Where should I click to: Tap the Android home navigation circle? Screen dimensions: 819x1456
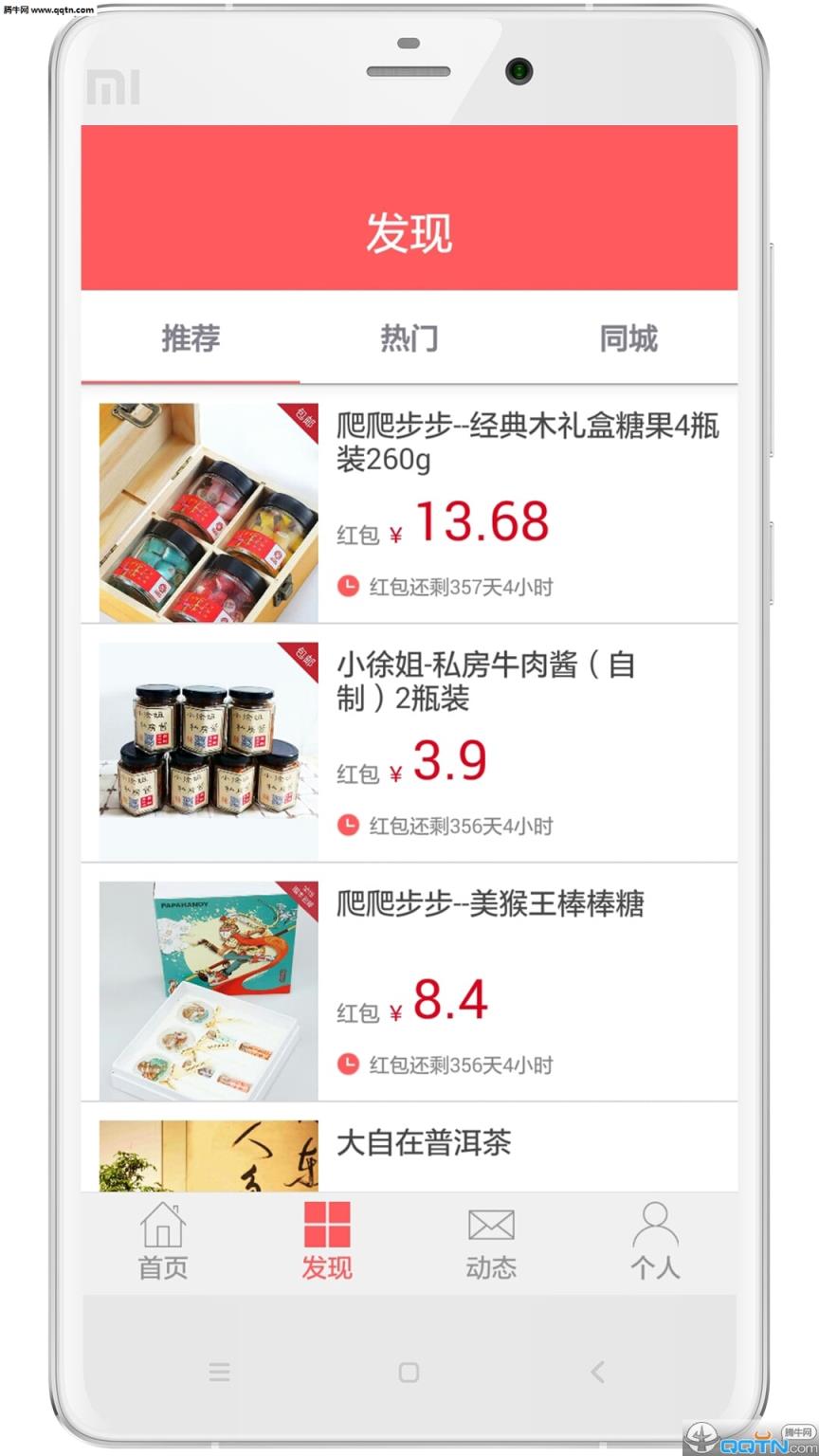409,1373
